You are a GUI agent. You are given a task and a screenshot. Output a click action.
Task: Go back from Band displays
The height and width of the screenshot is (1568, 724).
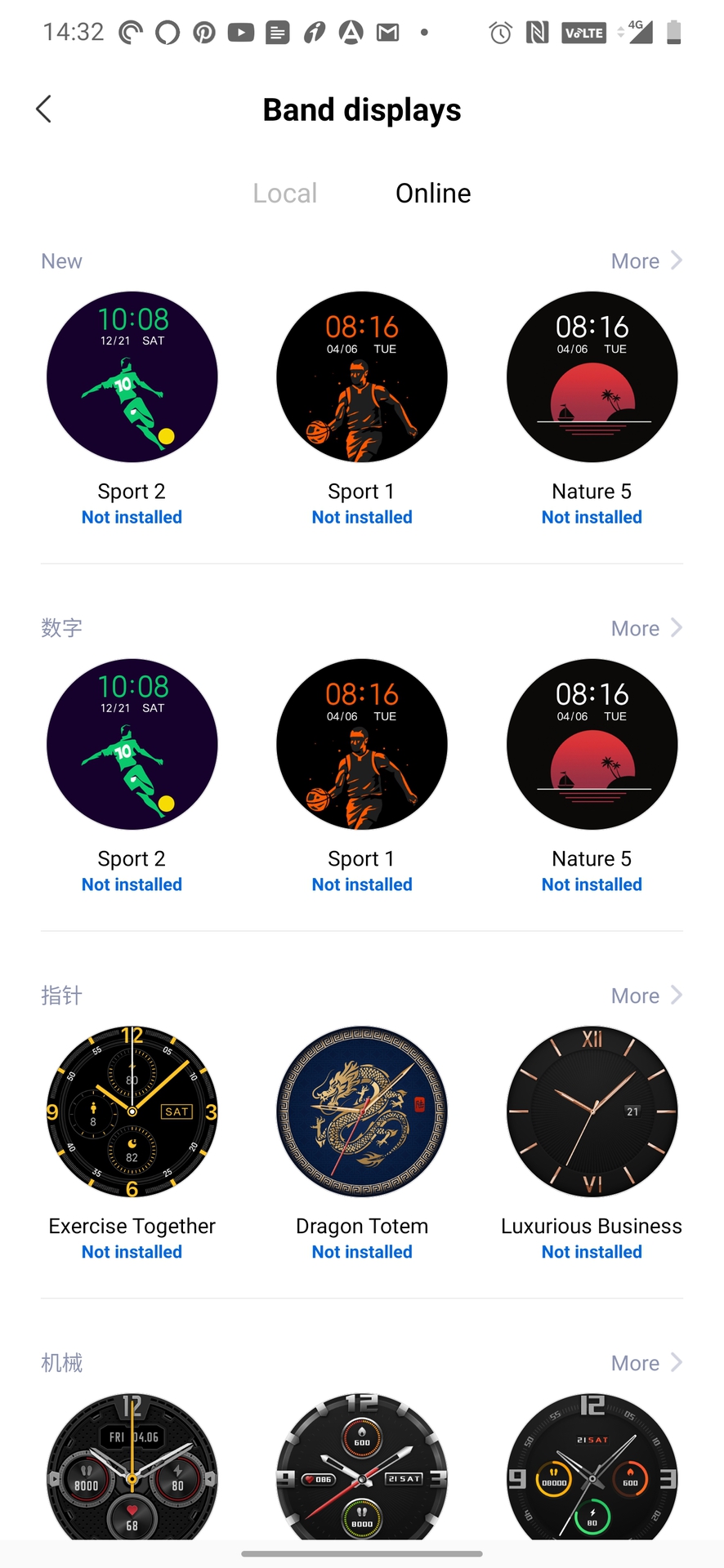[x=44, y=109]
